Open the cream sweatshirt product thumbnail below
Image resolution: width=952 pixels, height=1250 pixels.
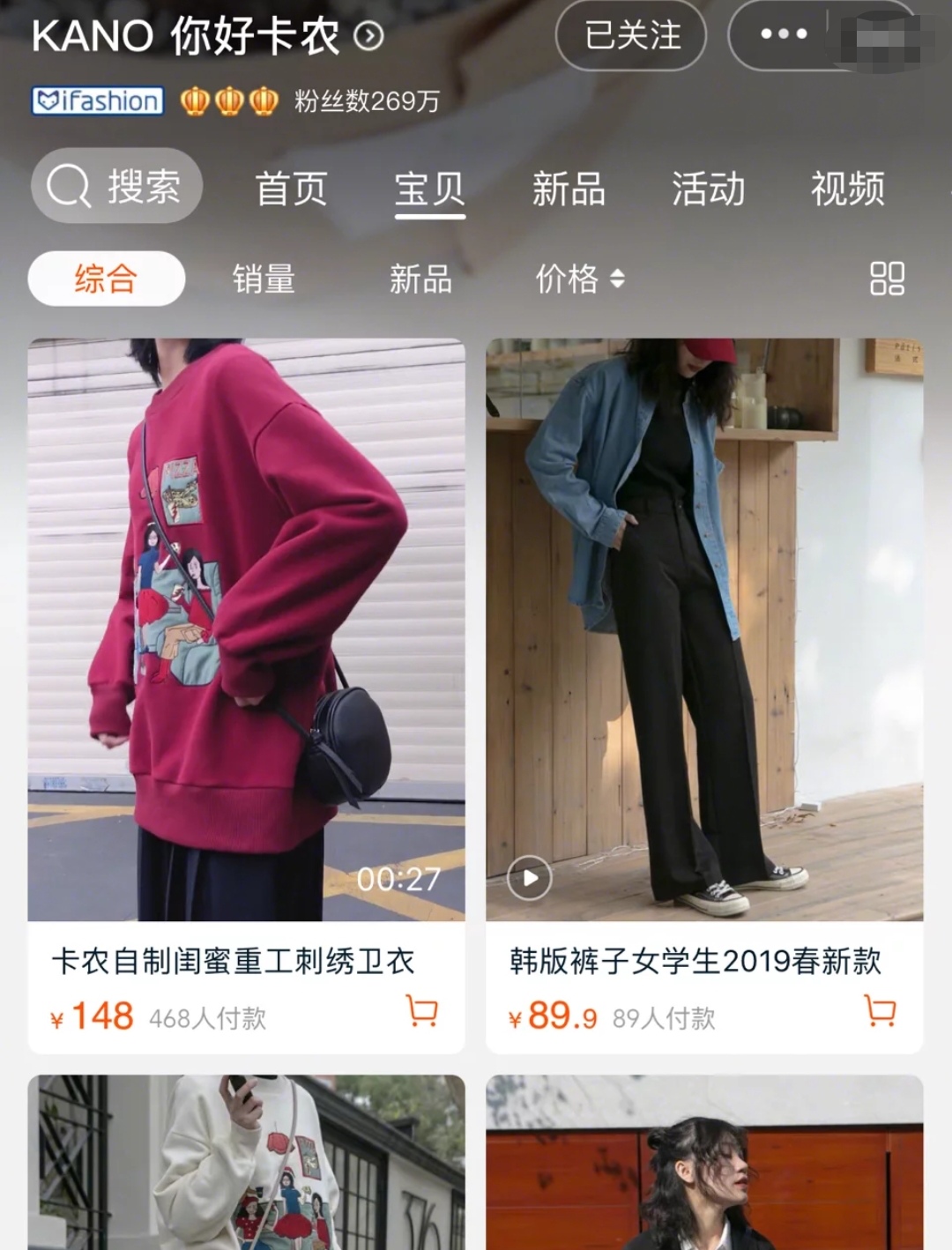[245, 1164]
